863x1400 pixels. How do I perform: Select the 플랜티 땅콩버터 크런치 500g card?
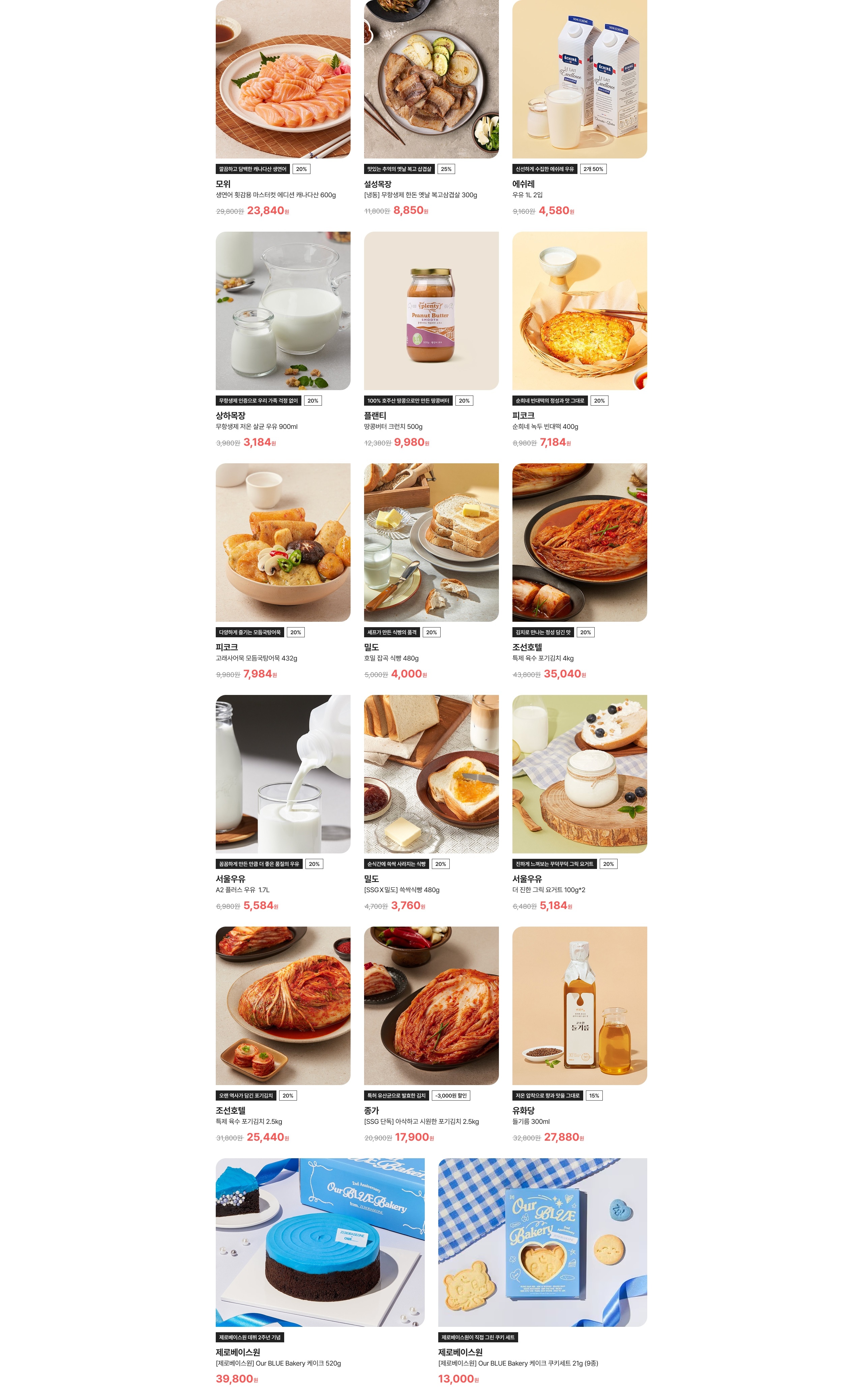pyautogui.click(x=431, y=311)
